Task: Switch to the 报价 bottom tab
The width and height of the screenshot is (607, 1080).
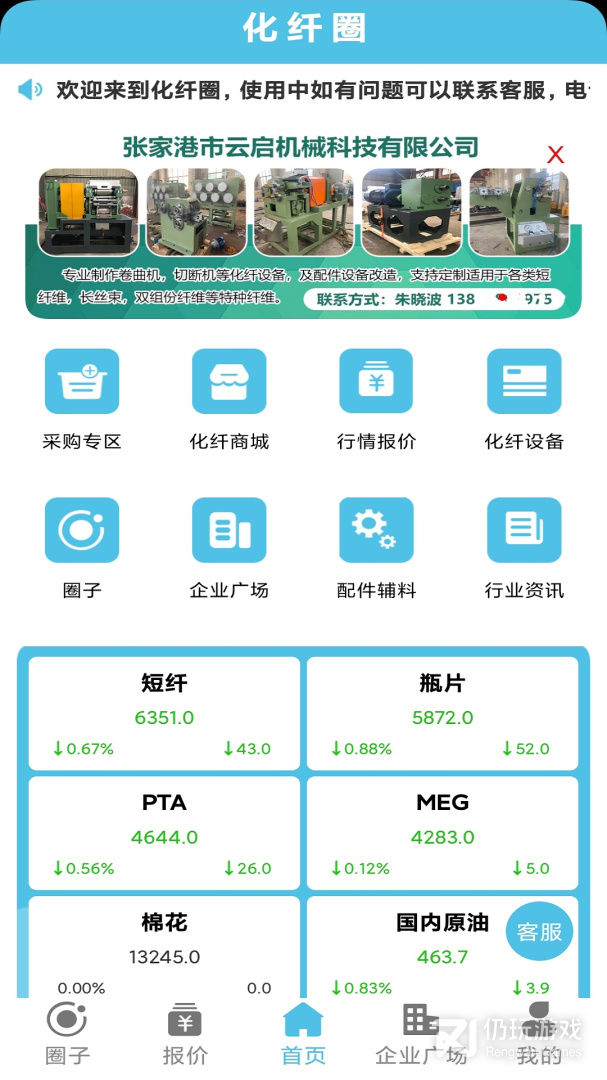Action: point(185,1035)
